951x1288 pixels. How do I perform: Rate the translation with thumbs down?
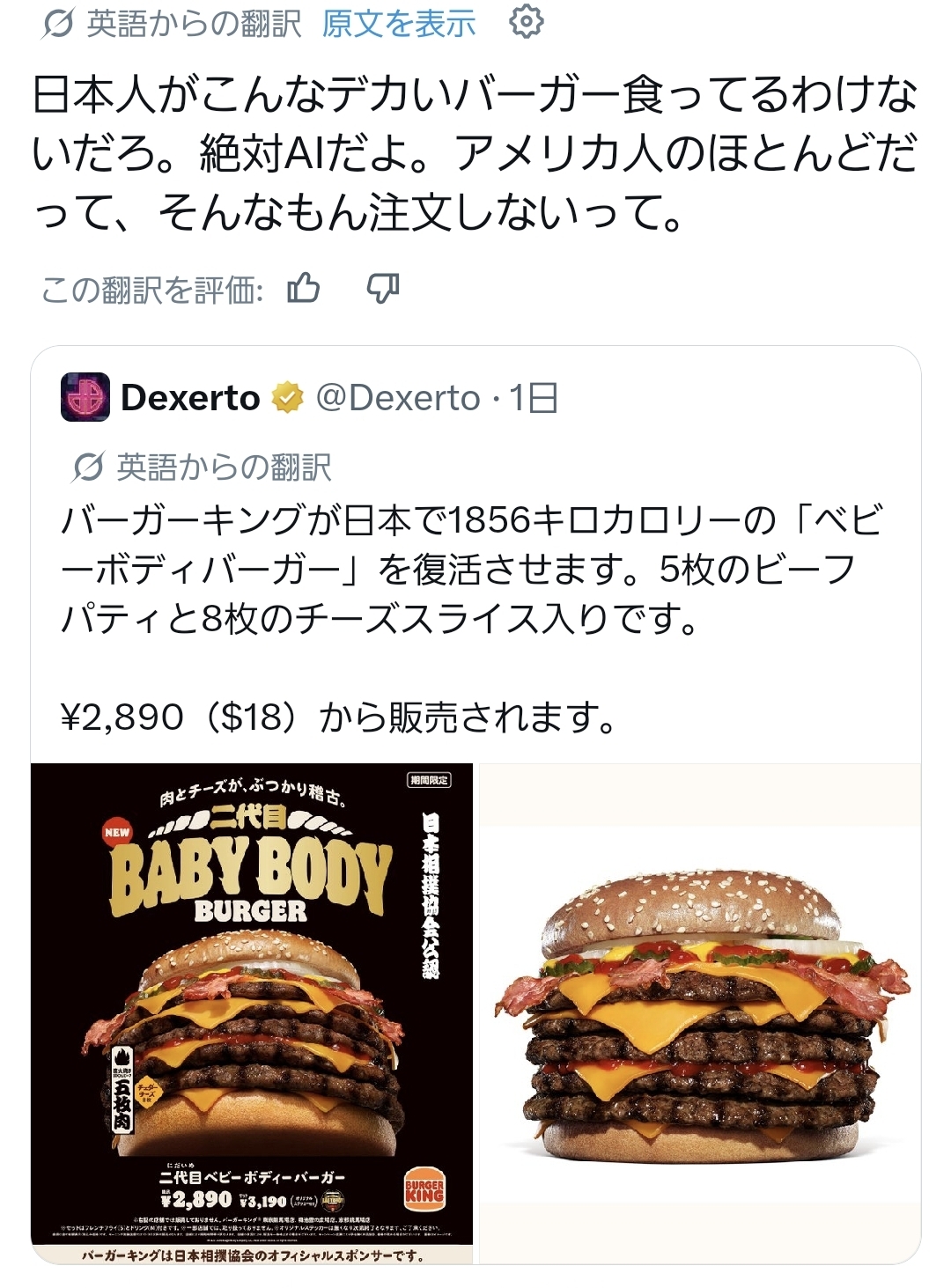(383, 288)
